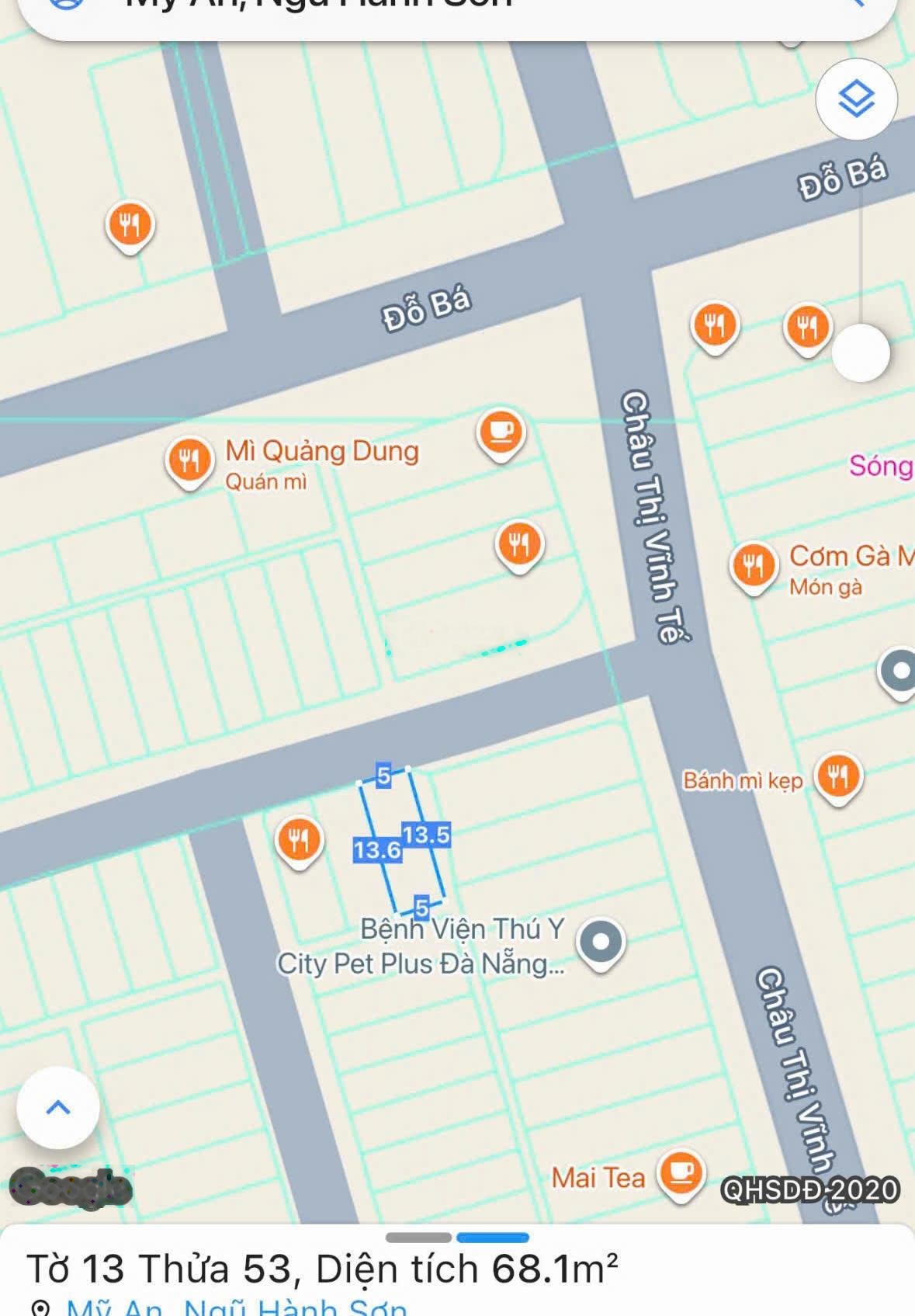Image resolution: width=915 pixels, height=1316 pixels.
Task: Open the Mì Quảng Dung restaurant marker
Action: (189, 460)
